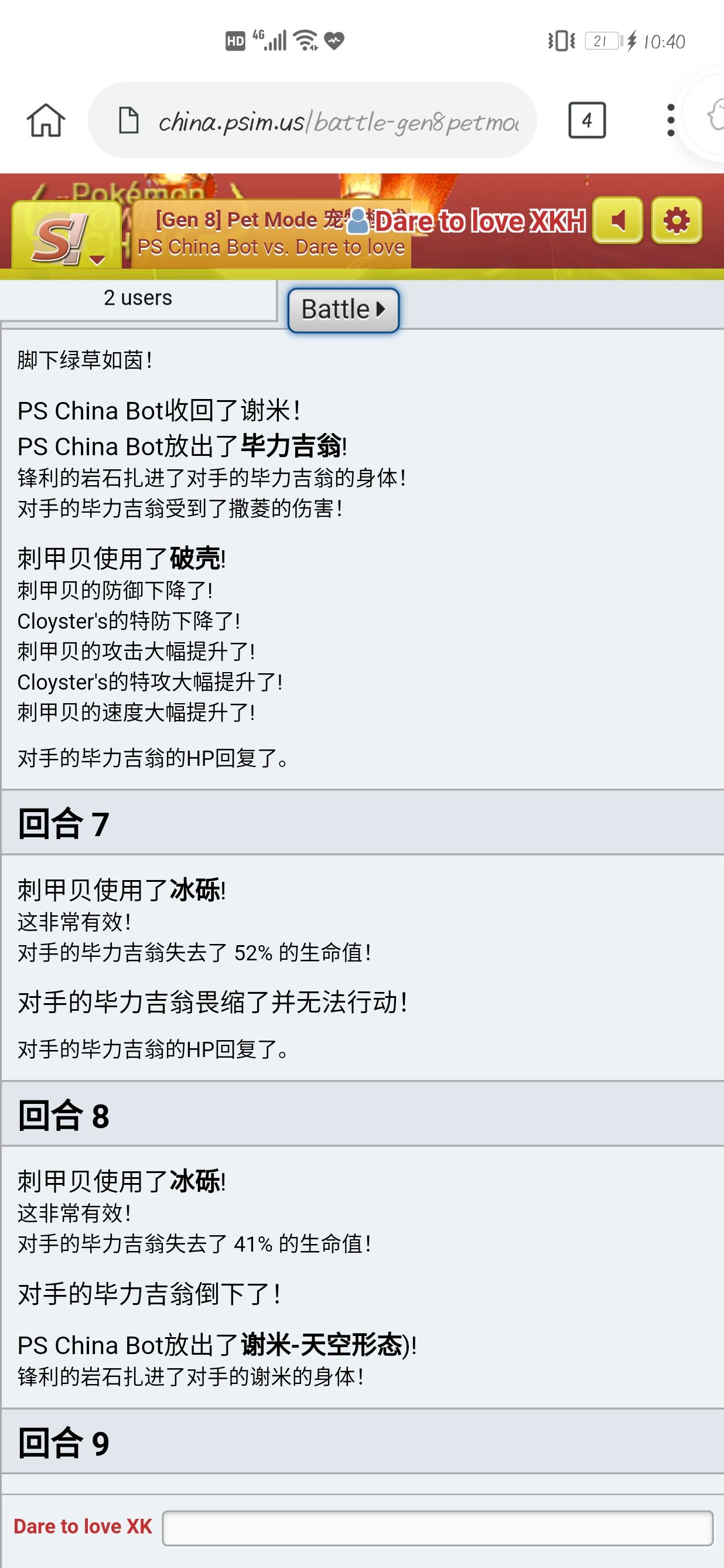Focus the chat message input field
724x1568 pixels.
(437, 1528)
